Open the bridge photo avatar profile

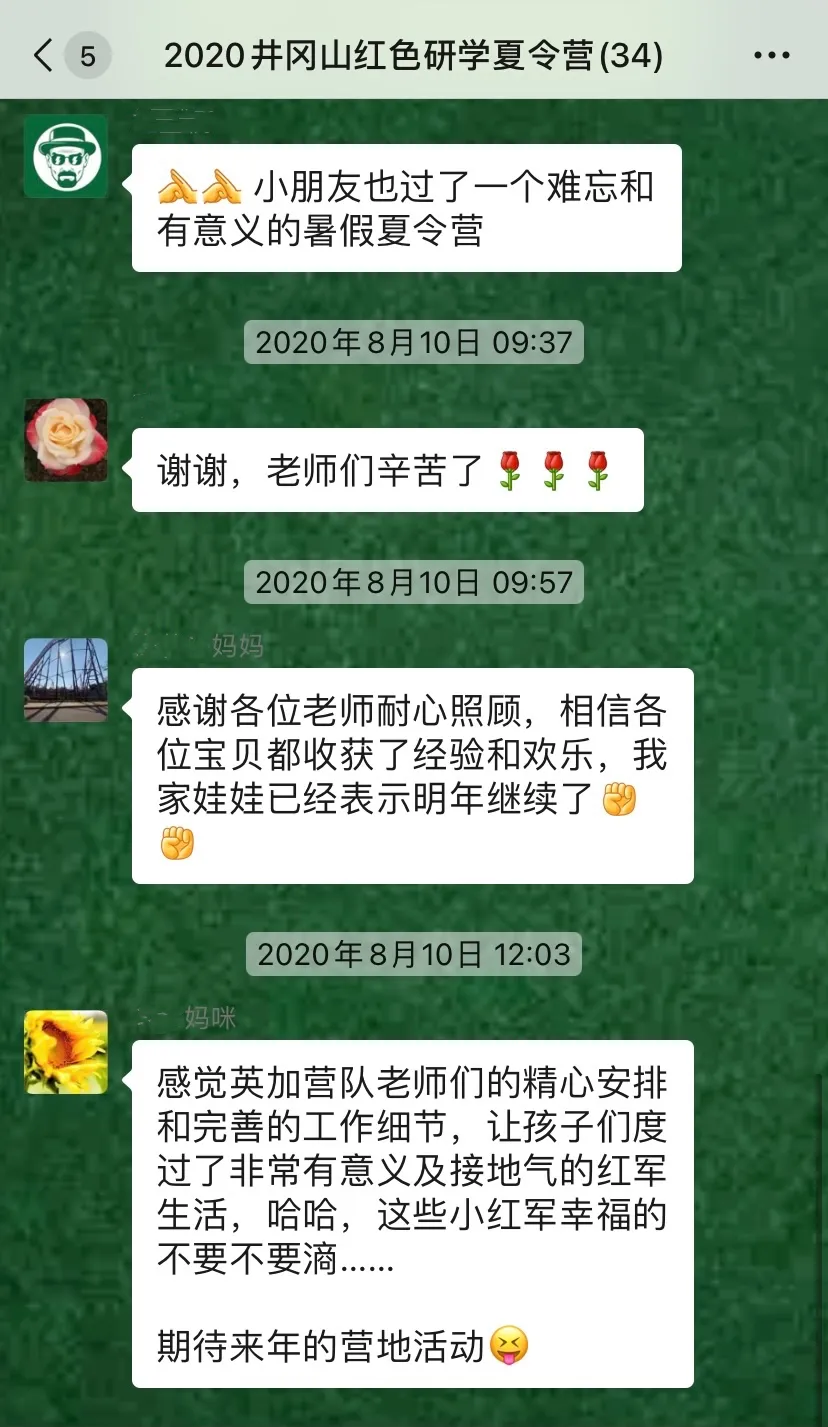(x=66, y=680)
